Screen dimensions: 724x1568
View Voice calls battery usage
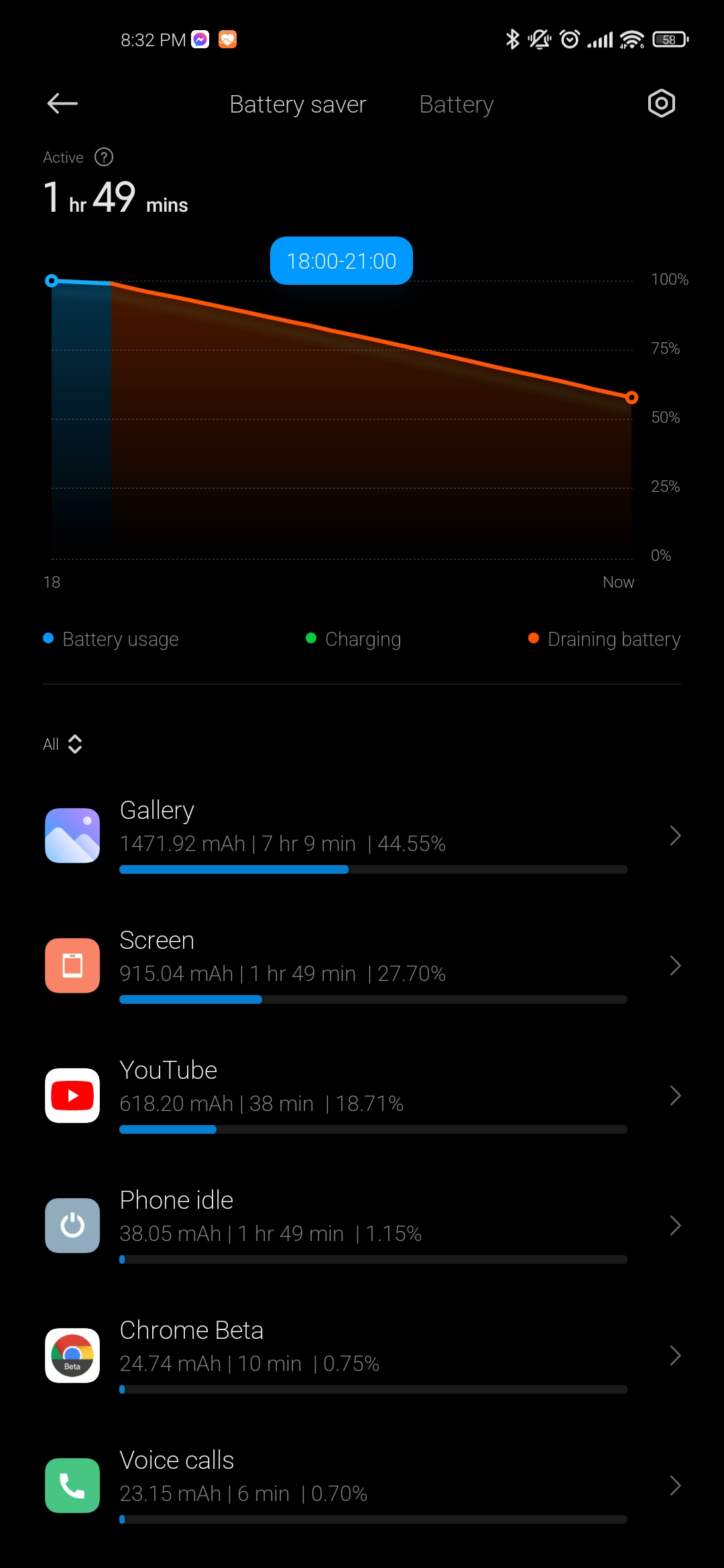[x=362, y=1486]
